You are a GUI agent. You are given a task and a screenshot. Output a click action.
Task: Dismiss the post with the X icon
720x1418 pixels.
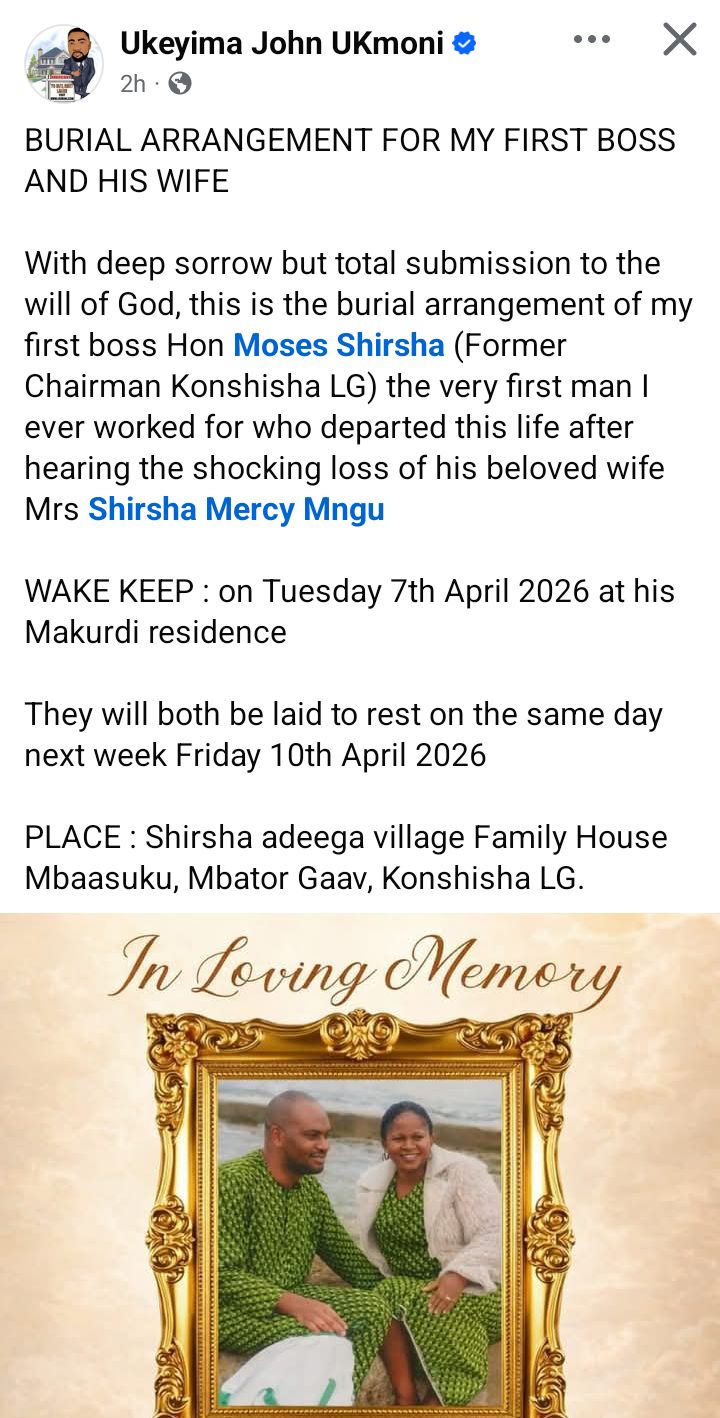pyautogui.click(x=679, y=38)
